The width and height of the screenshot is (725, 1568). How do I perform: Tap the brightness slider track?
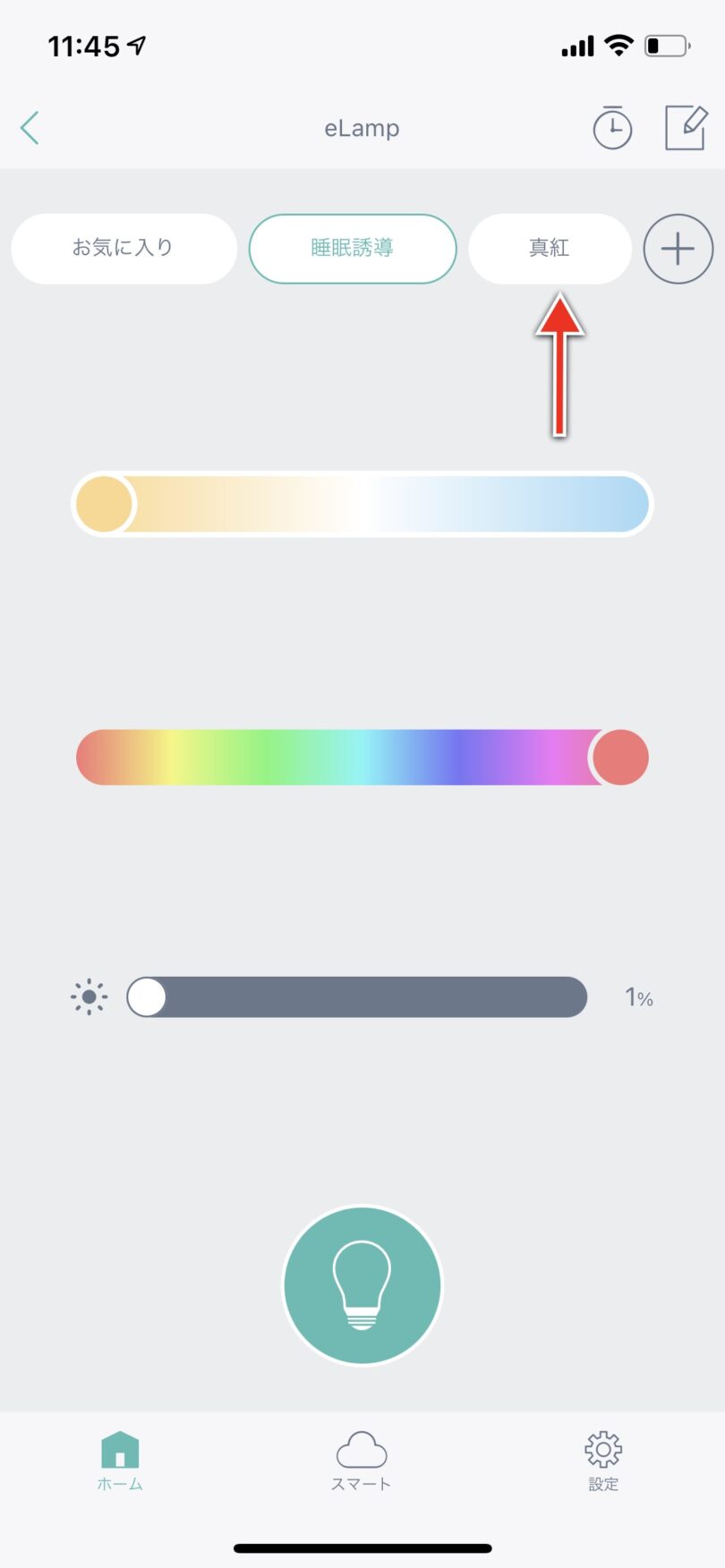point(357,996)
